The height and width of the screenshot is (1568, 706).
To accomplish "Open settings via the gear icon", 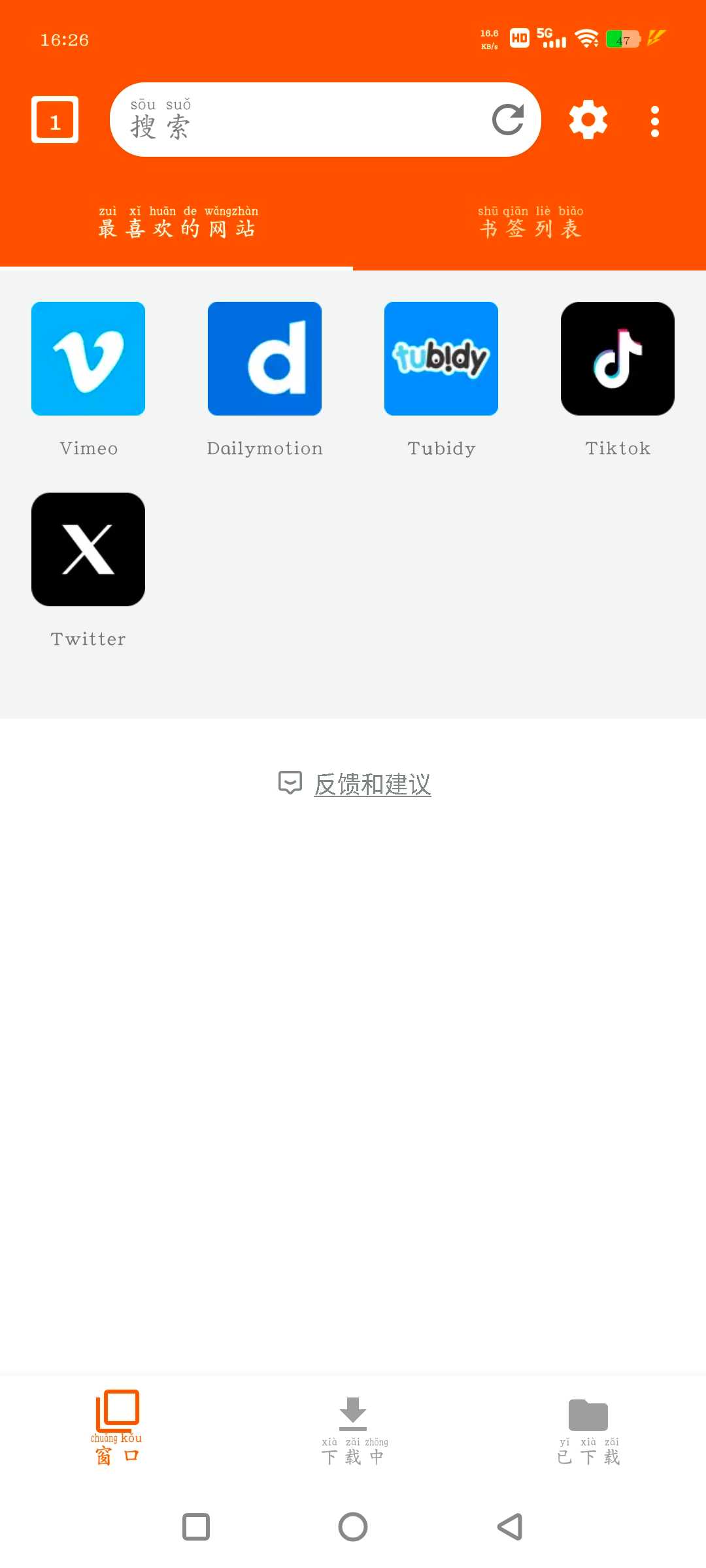I will point(588,120).
